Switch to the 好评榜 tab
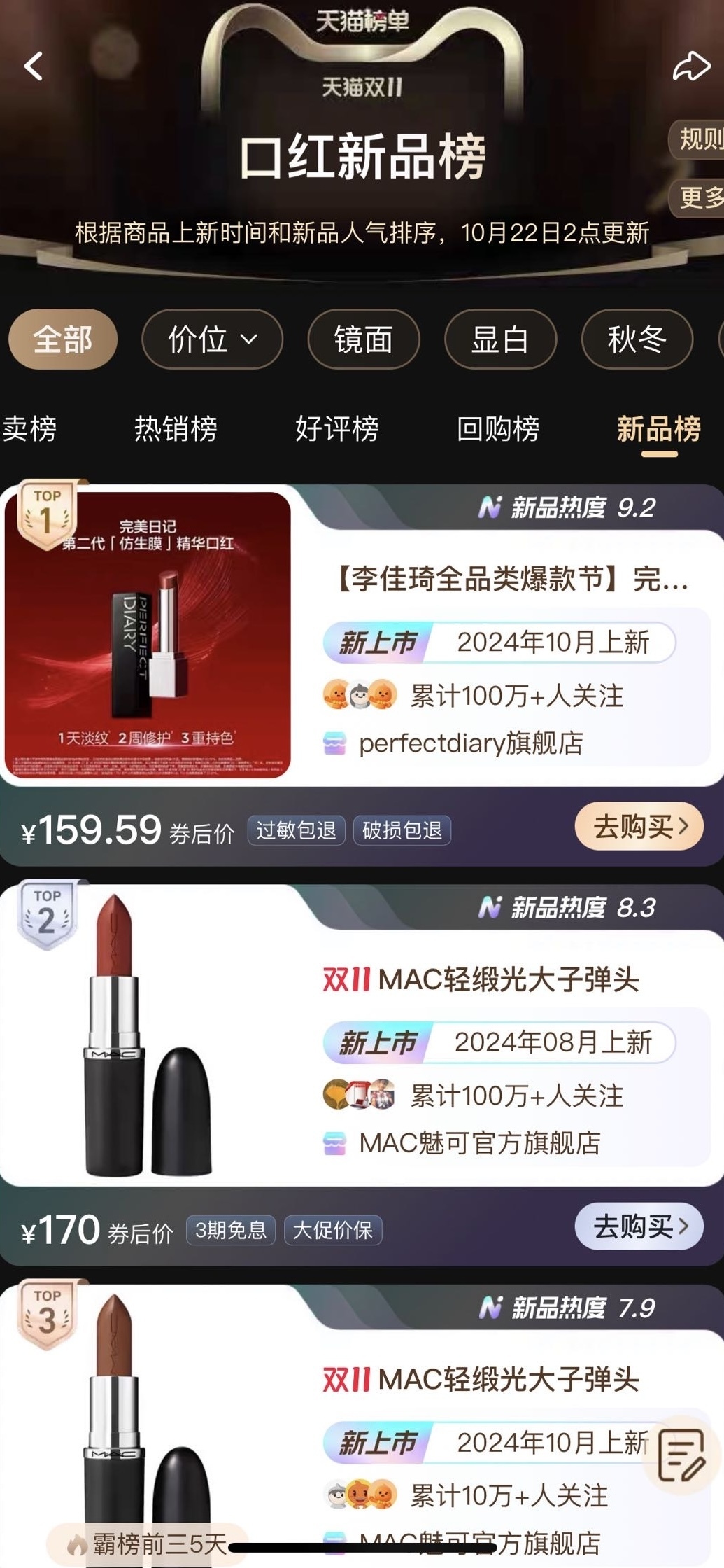 coord(336,428)
